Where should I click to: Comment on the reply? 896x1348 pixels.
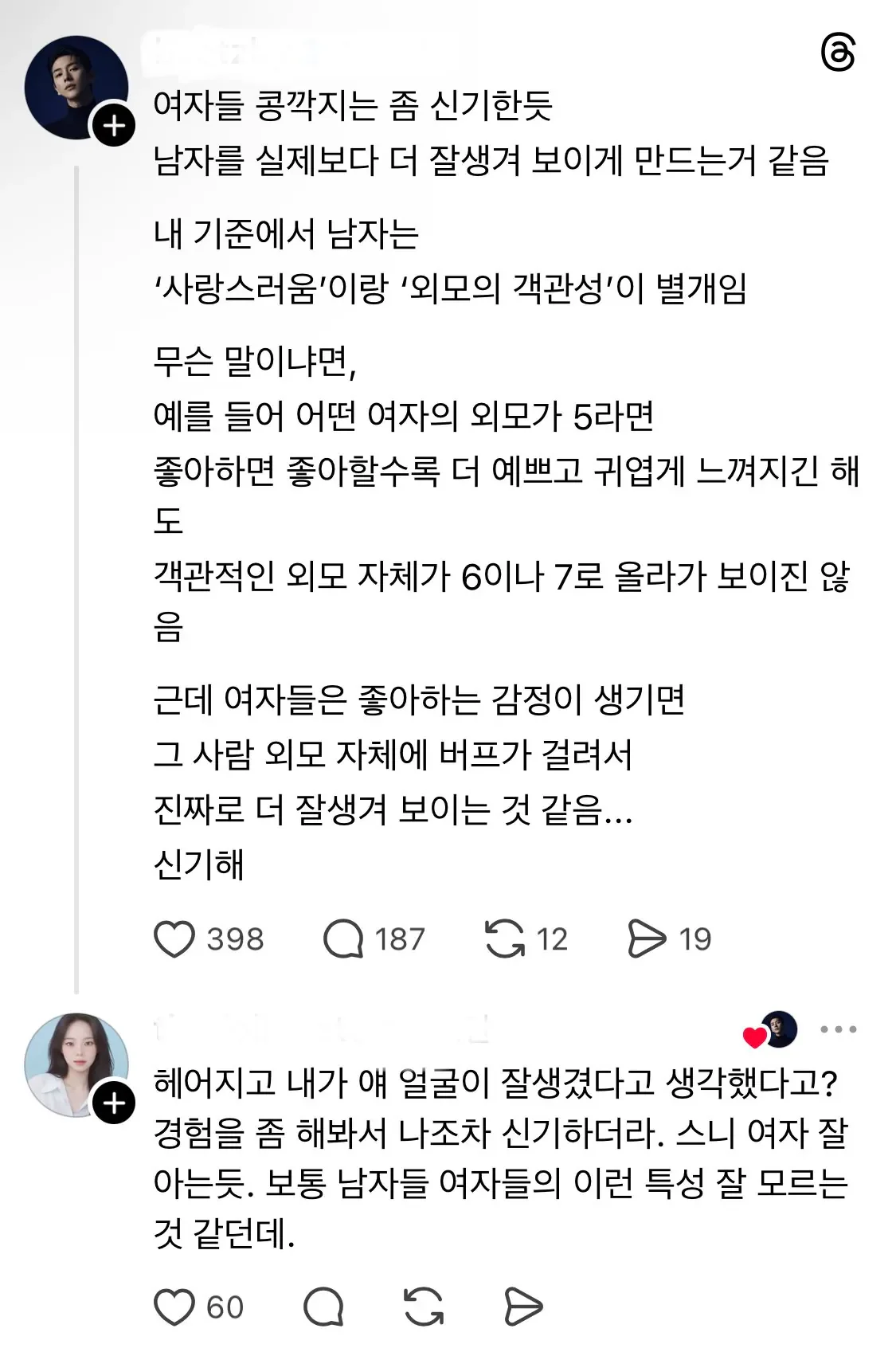323,1307
